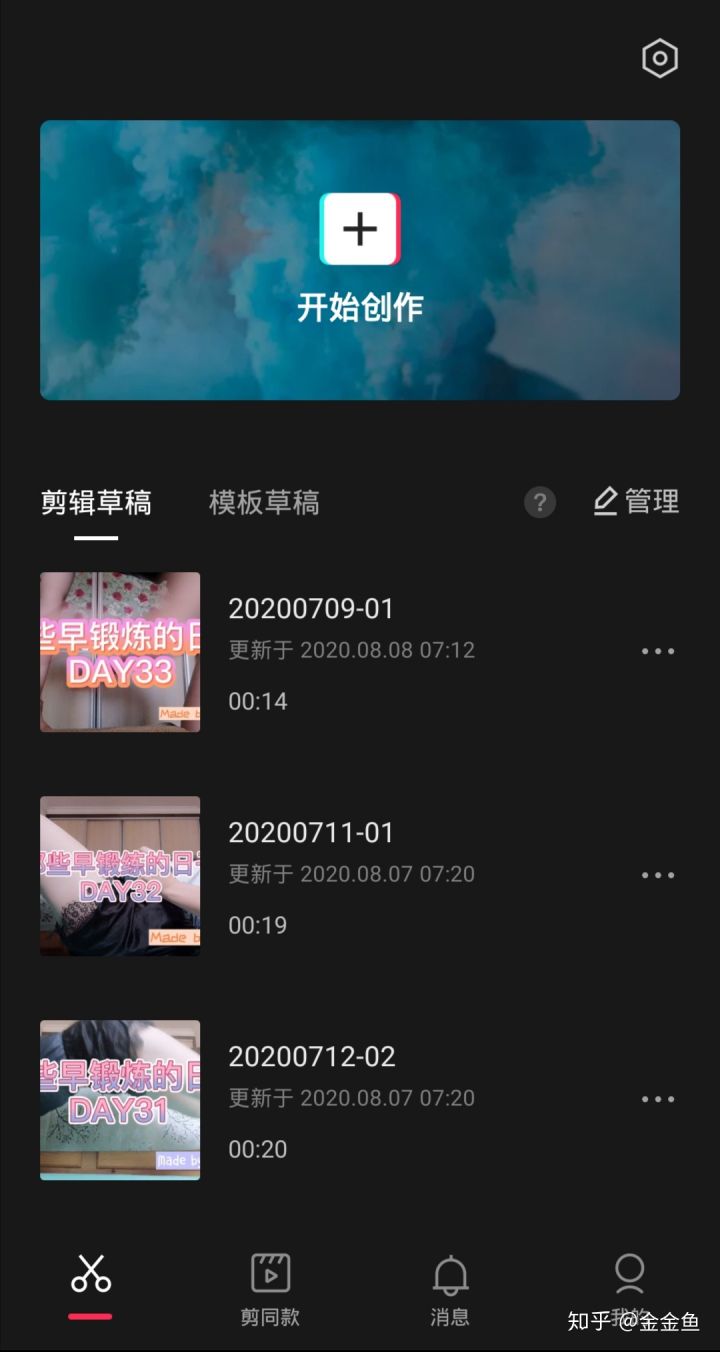Open the DAY33 draft thumbnail

pos(119,653)
